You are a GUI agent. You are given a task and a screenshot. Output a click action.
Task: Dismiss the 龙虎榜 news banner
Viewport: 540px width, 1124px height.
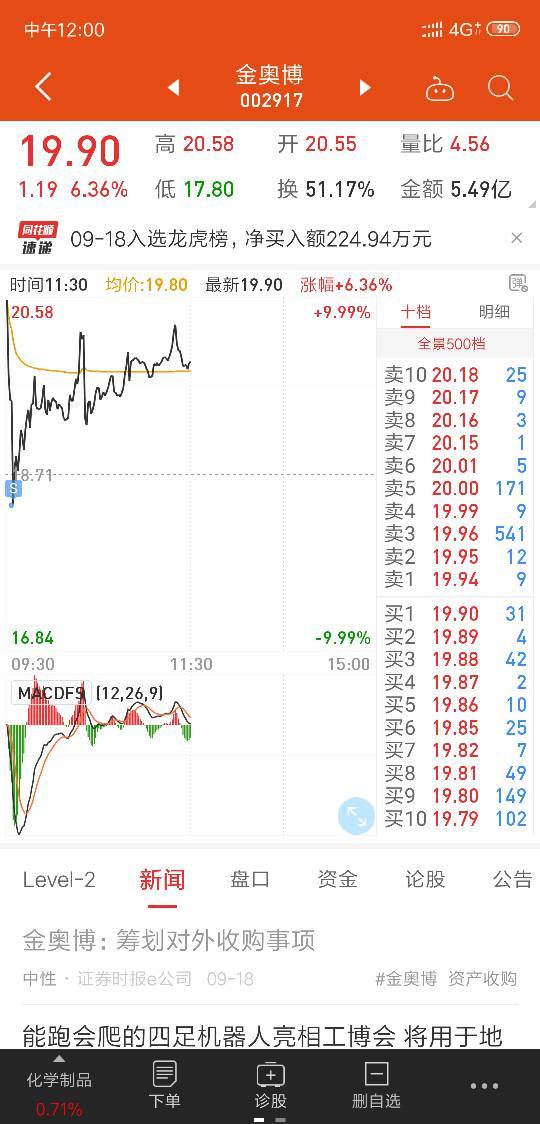516,238
